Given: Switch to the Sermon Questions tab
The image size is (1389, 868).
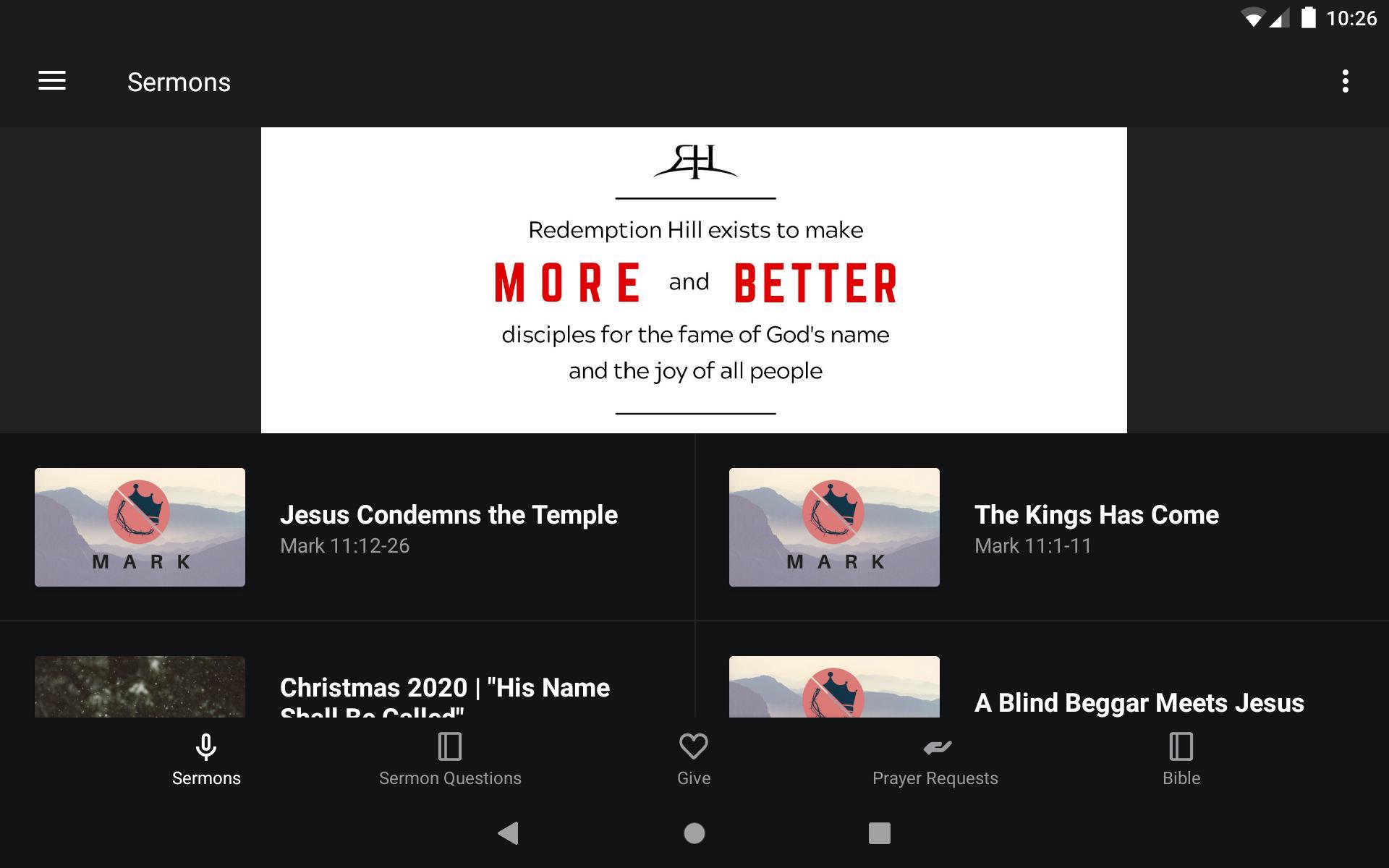Looking at the screenshot, I should 450,759.
